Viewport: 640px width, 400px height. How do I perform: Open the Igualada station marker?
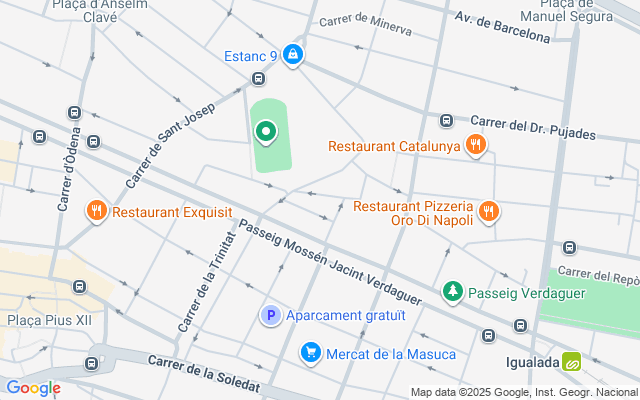coord(571,362)
